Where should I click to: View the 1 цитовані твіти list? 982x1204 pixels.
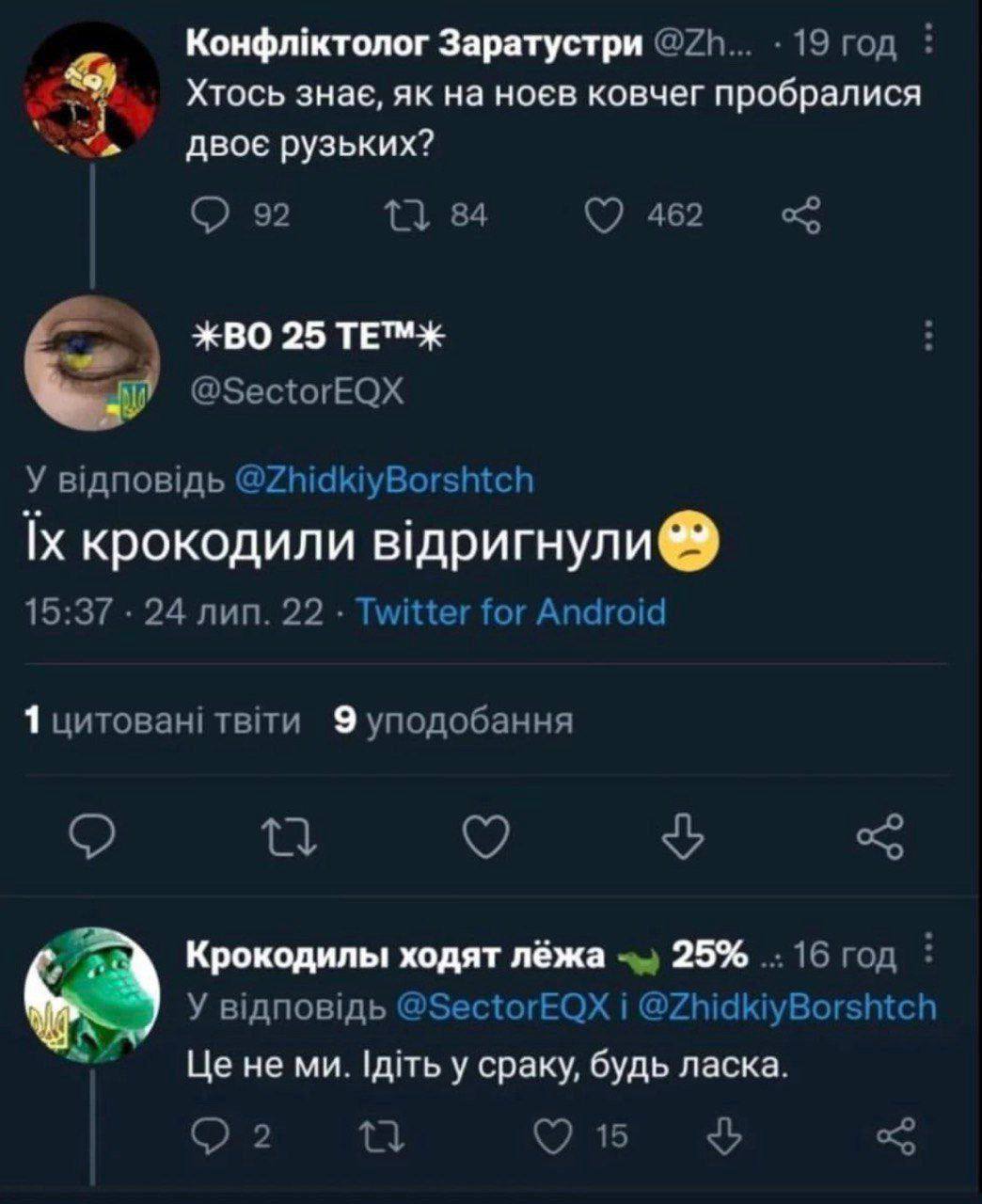pyautogui.click(x=162, y=721)
